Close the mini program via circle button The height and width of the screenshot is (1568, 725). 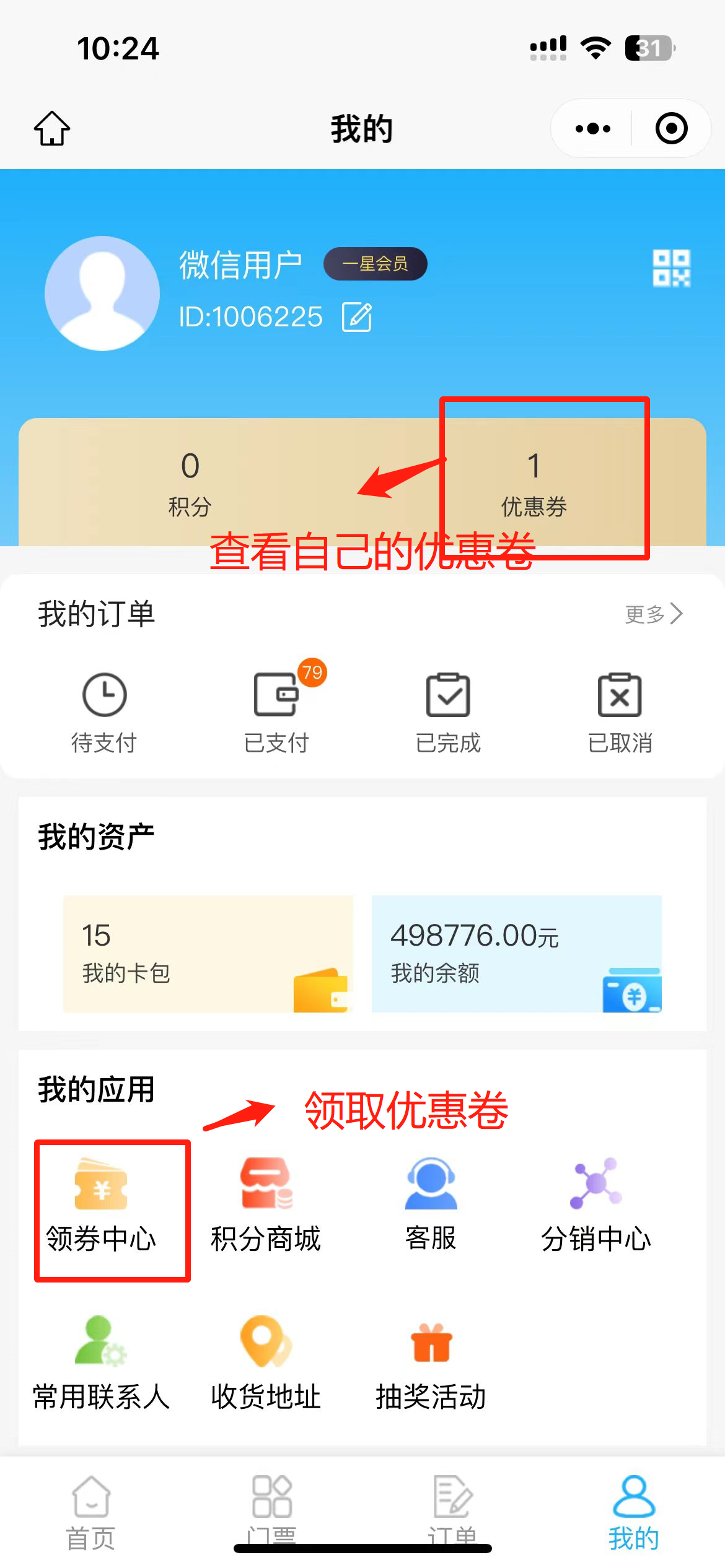[671, 128]
